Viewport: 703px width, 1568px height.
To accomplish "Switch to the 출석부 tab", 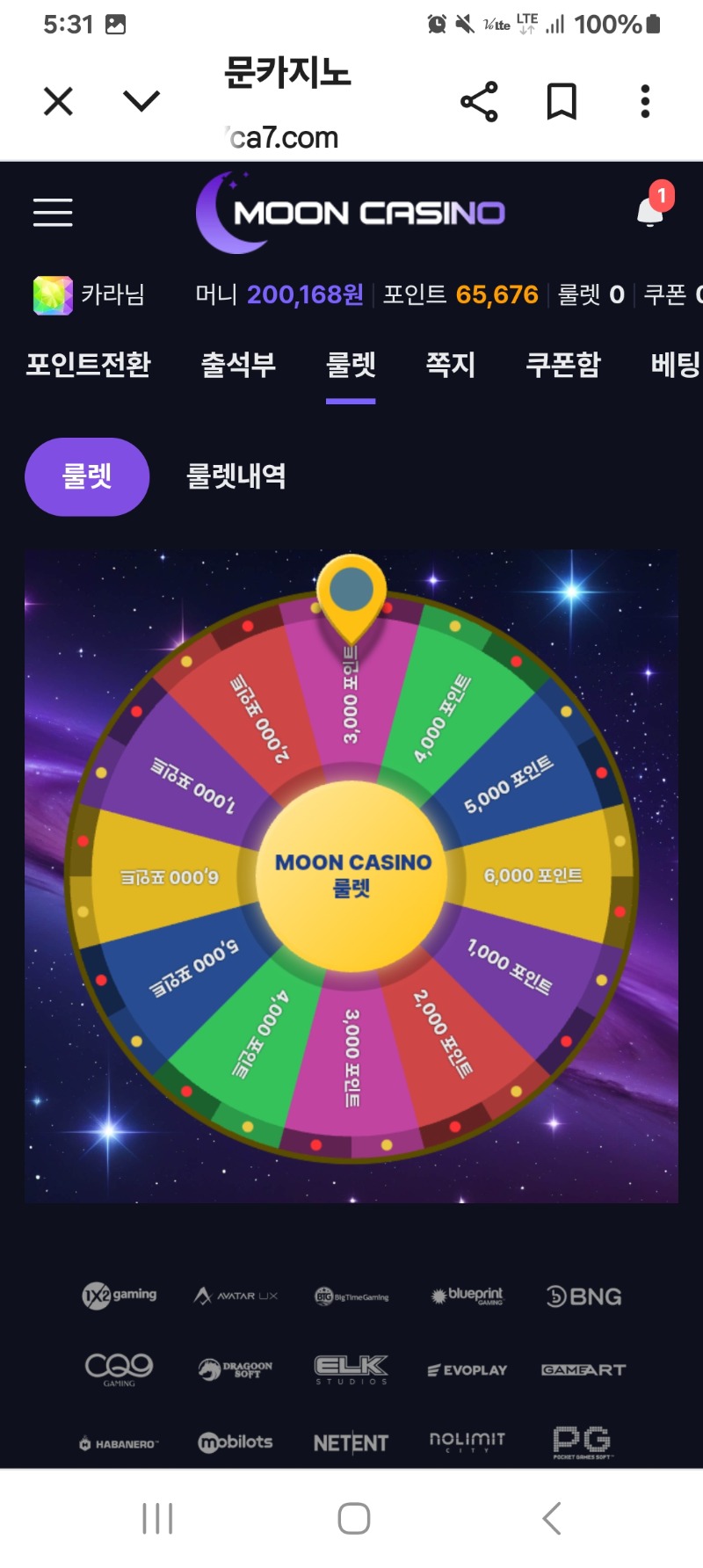I will tap(238, 365).
